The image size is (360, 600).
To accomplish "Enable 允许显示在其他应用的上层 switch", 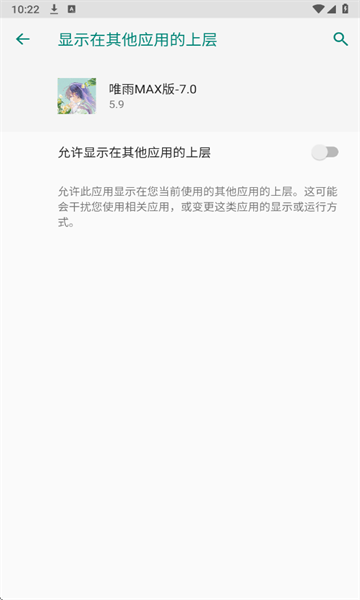I will [325, 152].
